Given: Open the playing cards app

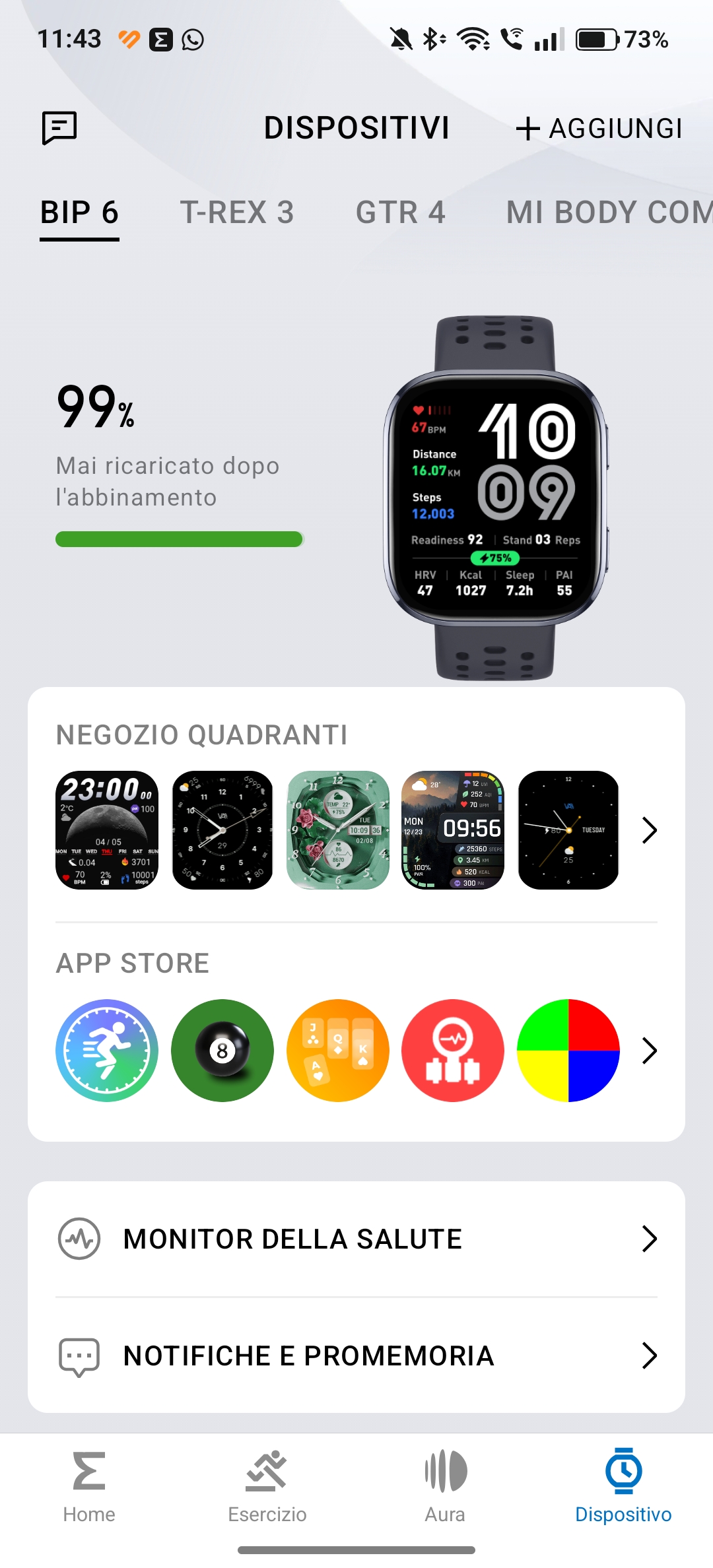Looking at the screenshot, I should pos(338,1051).
